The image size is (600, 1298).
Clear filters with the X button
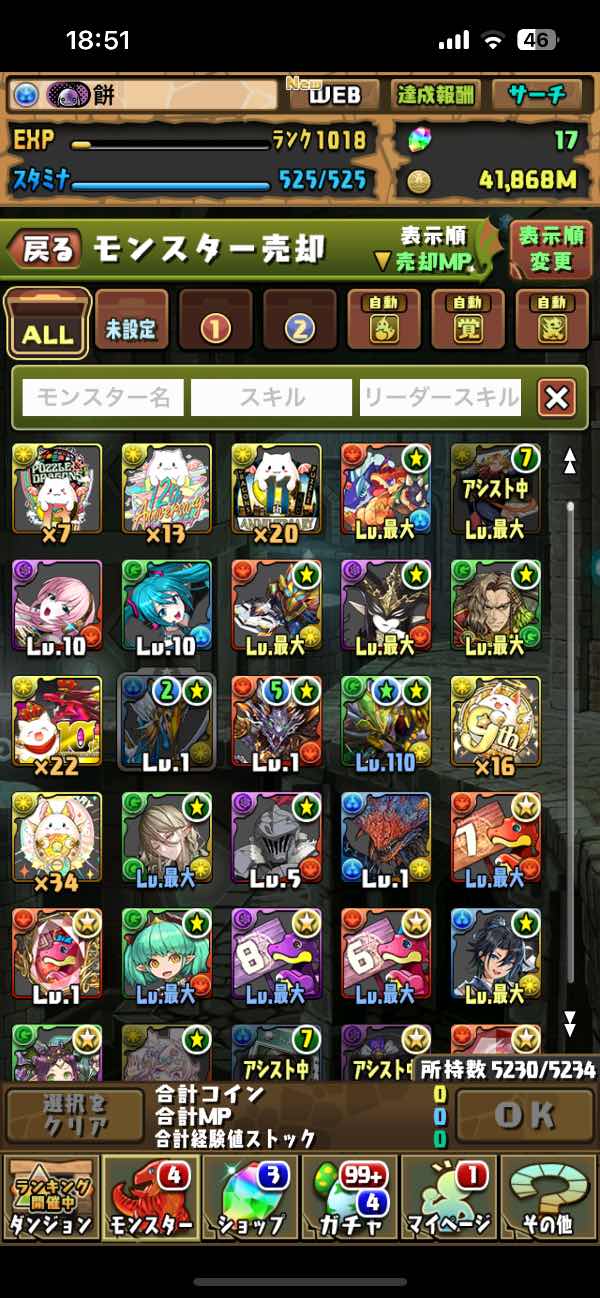pos(557,398)
